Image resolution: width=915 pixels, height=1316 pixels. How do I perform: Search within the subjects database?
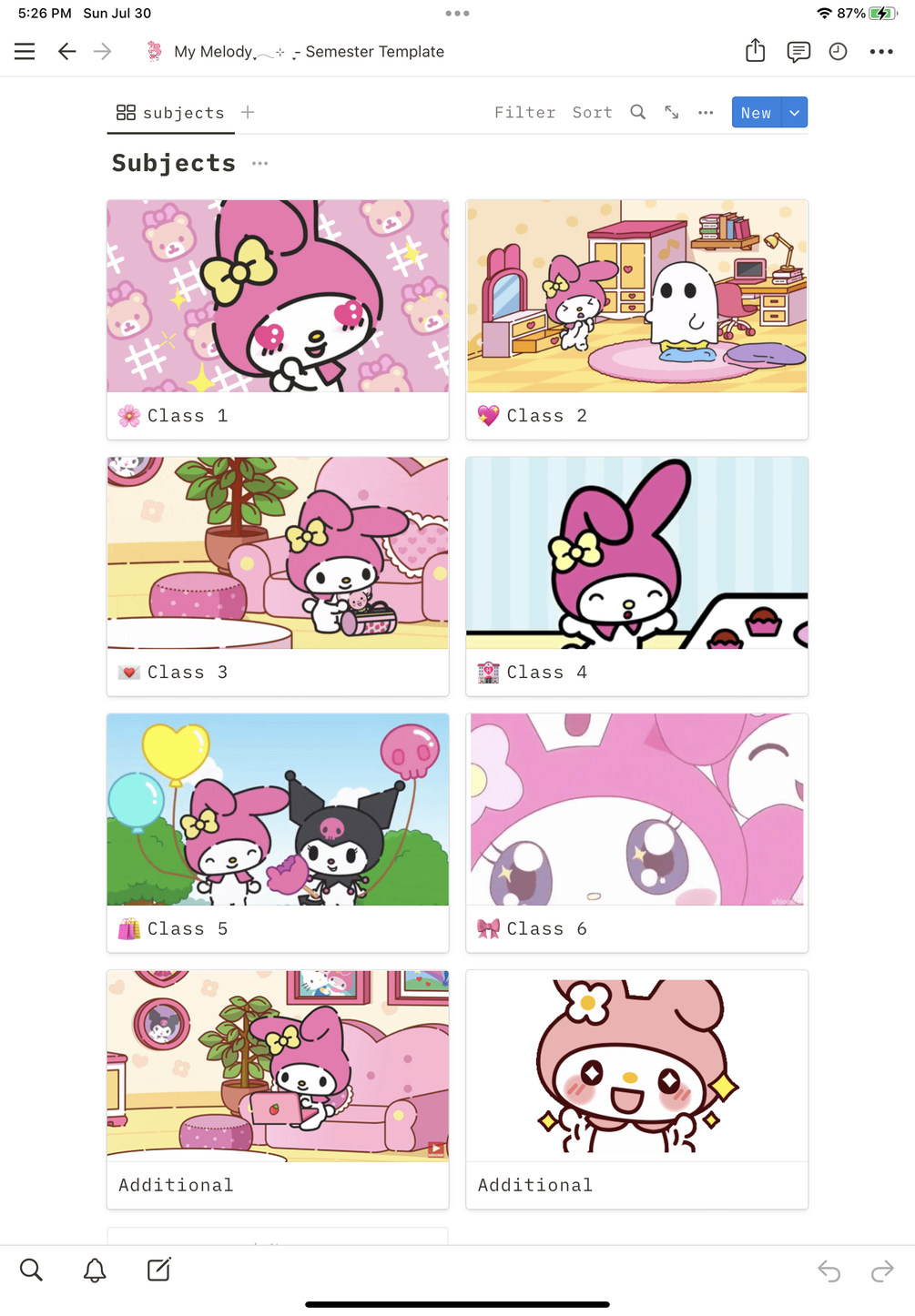pos(637,112)
